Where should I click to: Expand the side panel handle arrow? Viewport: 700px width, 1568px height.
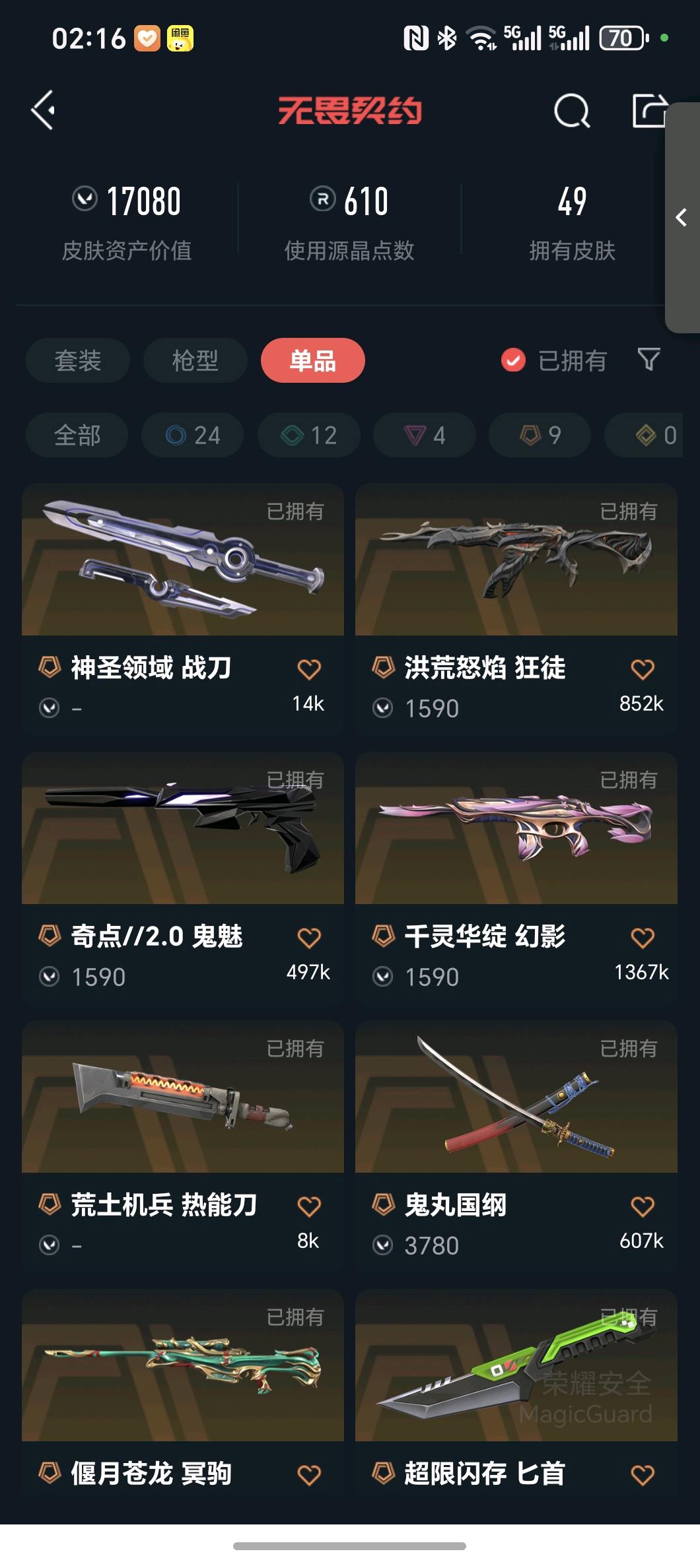[x=682, y=218]
